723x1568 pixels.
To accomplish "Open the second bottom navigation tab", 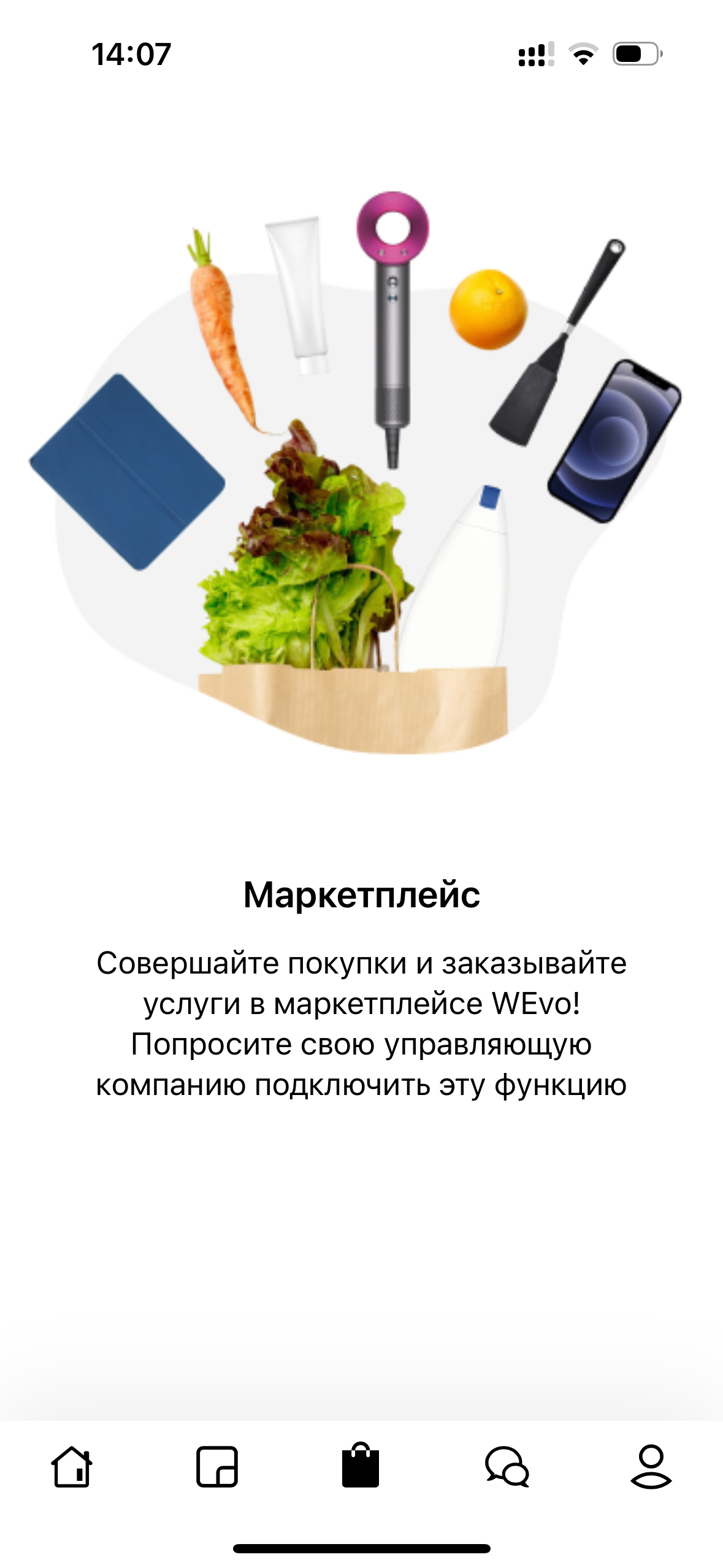I will coord(216,1466).
